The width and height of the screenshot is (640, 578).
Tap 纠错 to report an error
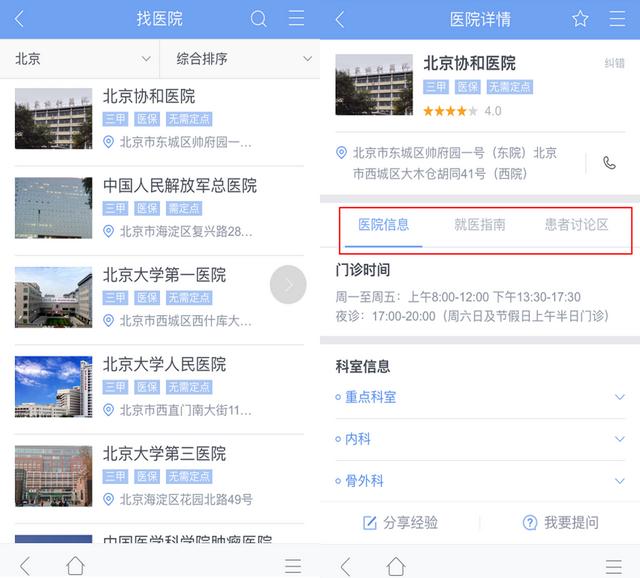(614, 63)
